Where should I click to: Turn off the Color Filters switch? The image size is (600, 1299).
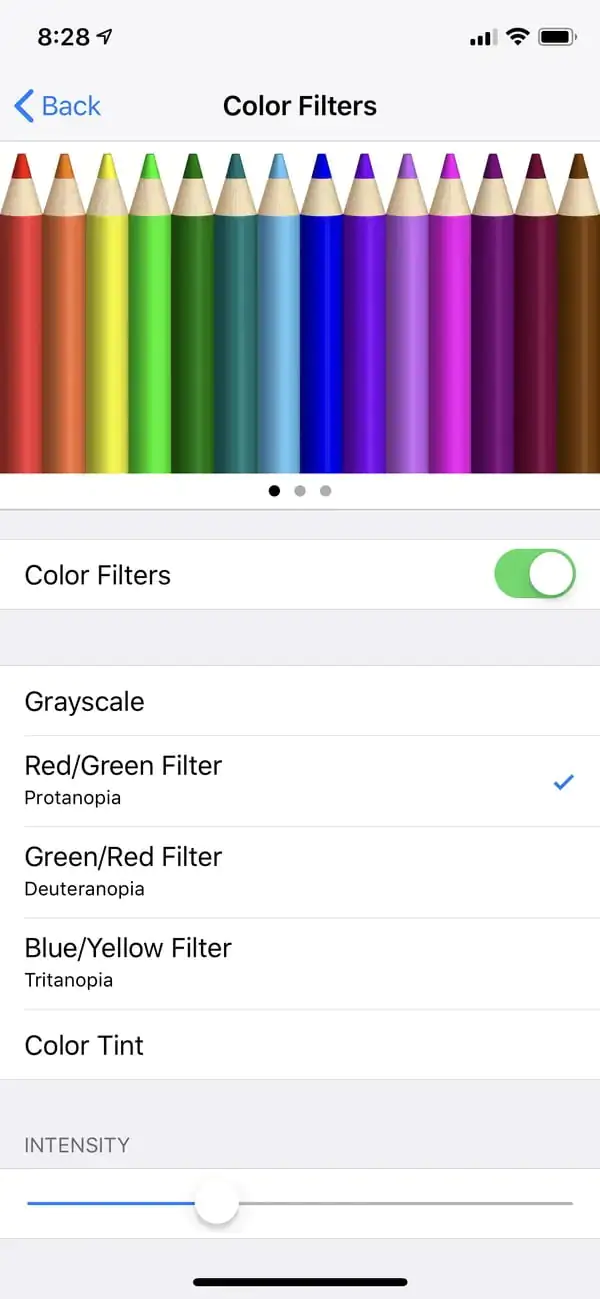534,575
